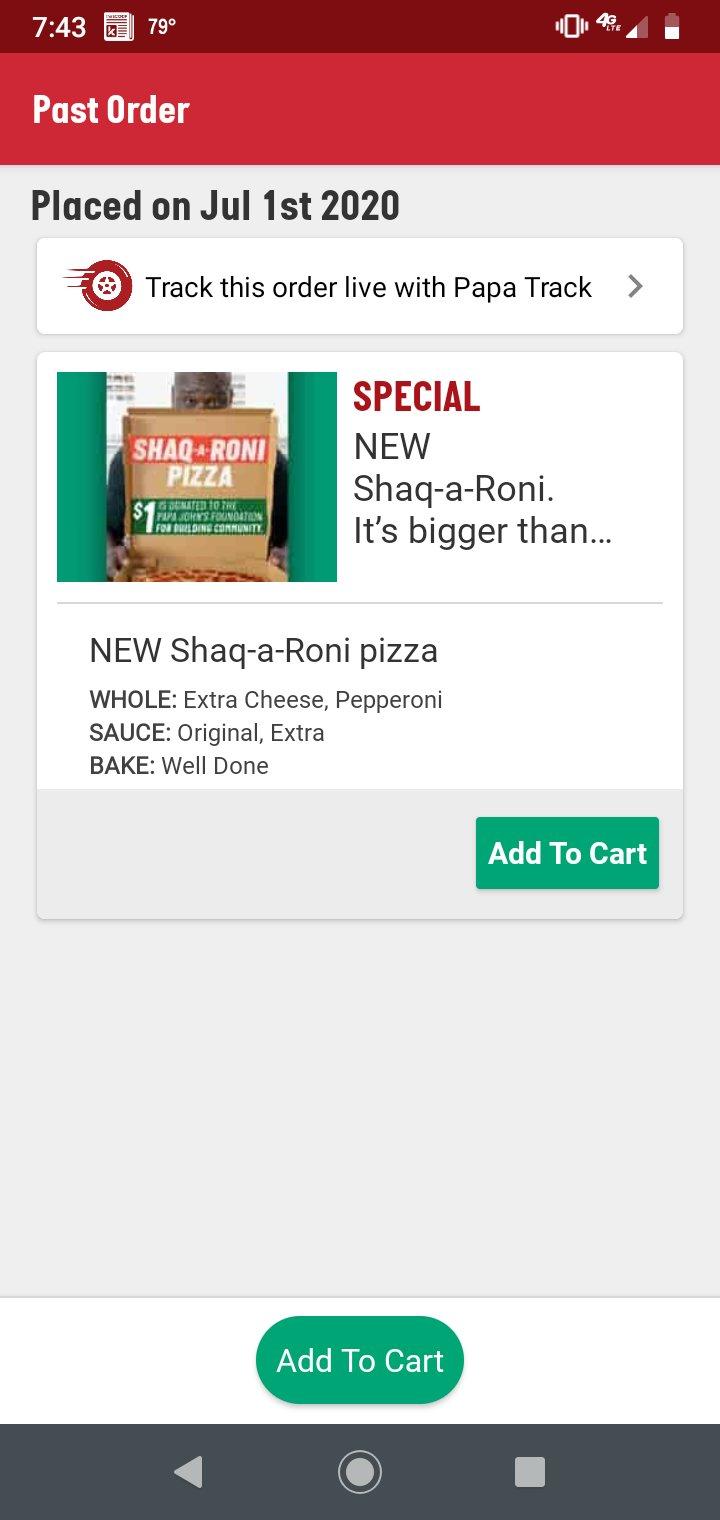
Task: Open the Shaq-a-Roni pizza promo thumbnail
Action: click(197, 476)
